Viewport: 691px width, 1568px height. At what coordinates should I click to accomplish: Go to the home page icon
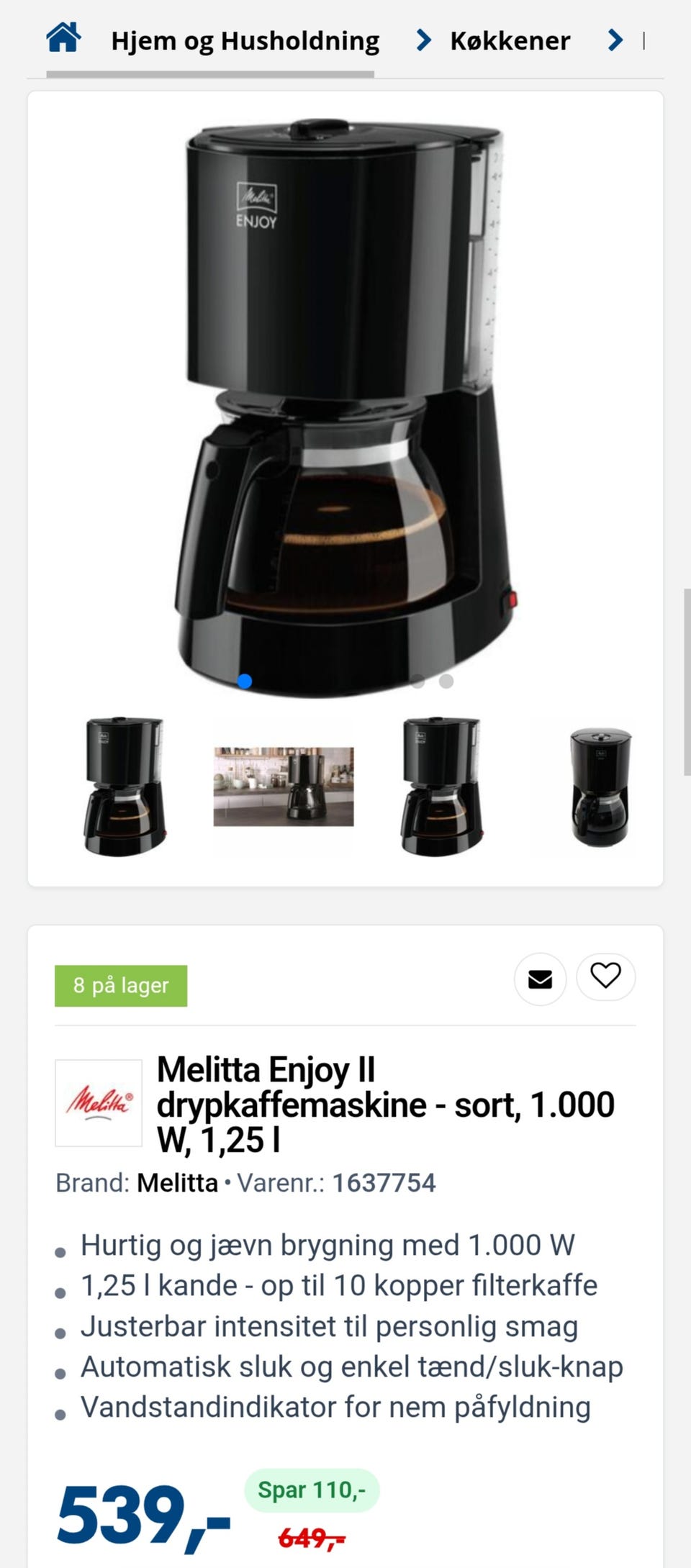tap(63, 39)
